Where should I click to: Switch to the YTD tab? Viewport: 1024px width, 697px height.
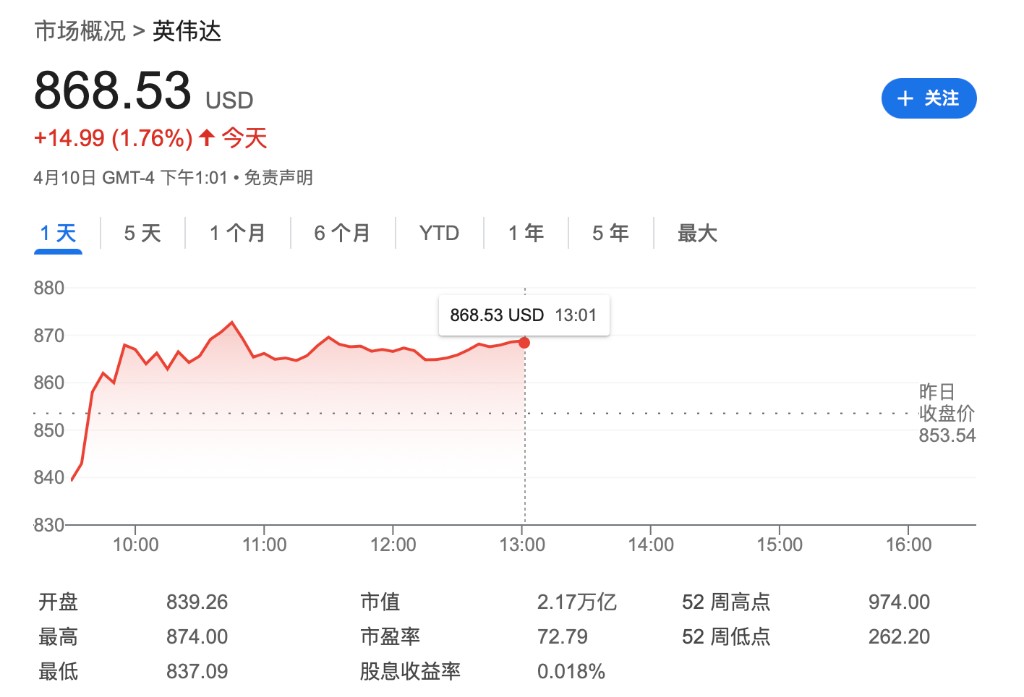(x=439, y=233)
